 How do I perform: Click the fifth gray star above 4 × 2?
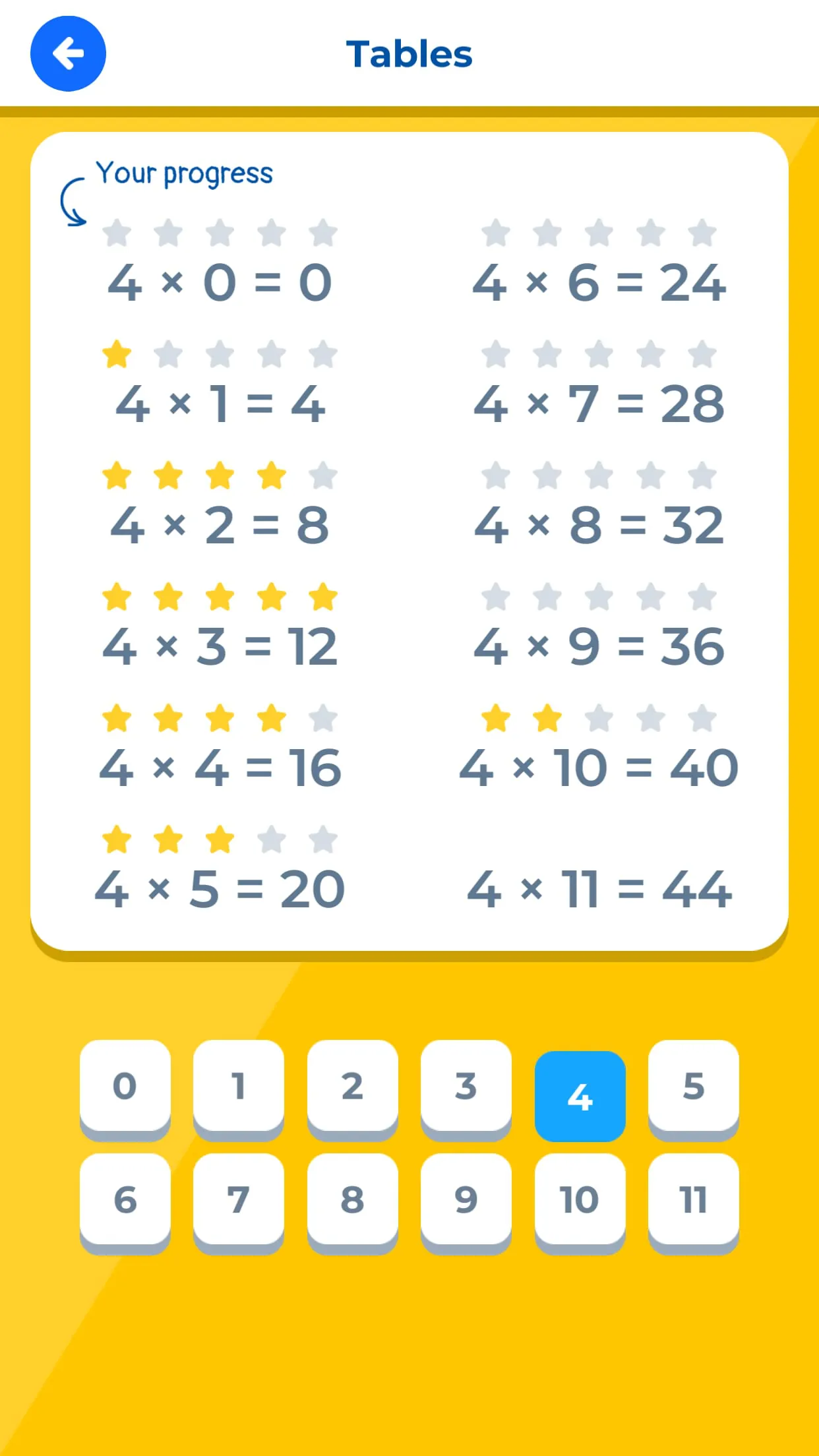[x=322, y=476]
